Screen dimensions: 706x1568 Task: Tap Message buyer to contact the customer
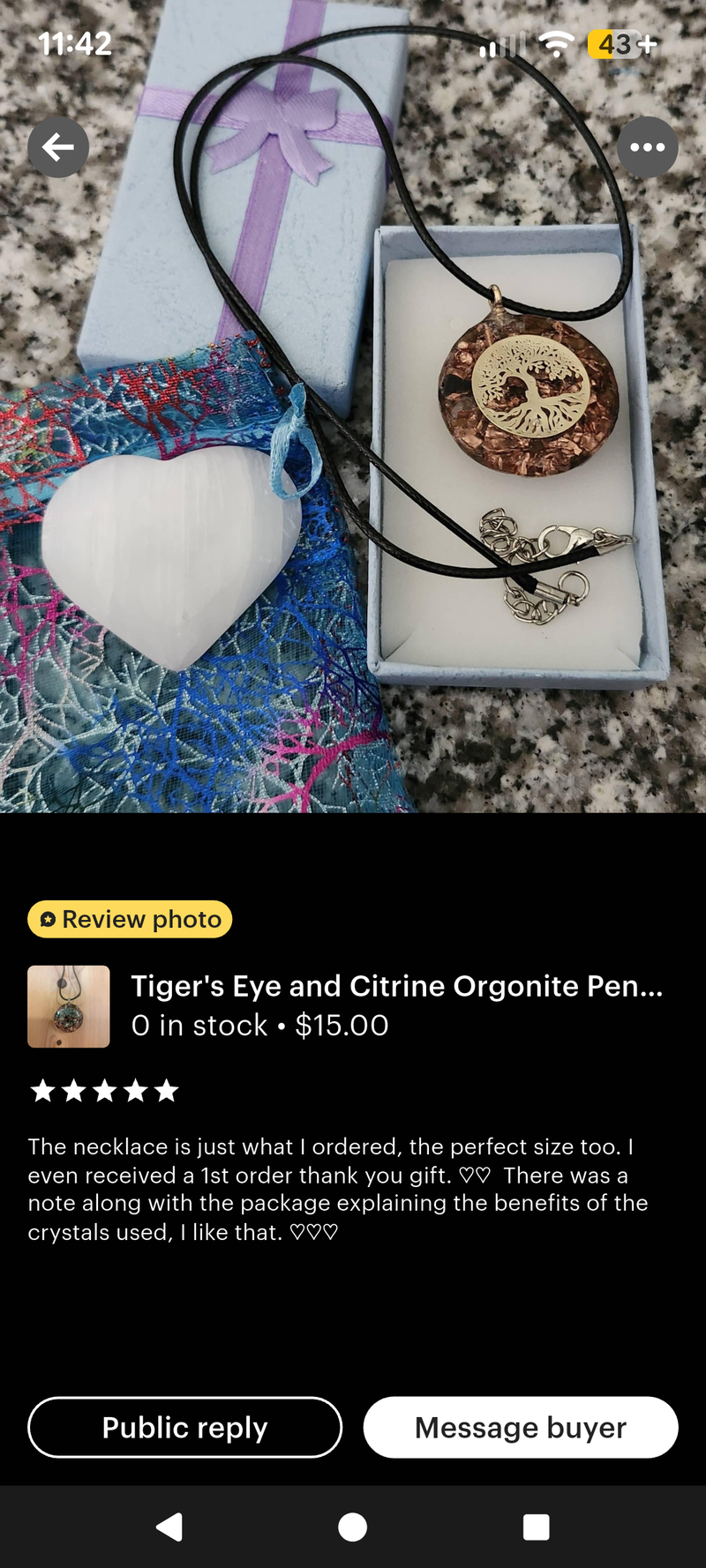[520, 1427]
